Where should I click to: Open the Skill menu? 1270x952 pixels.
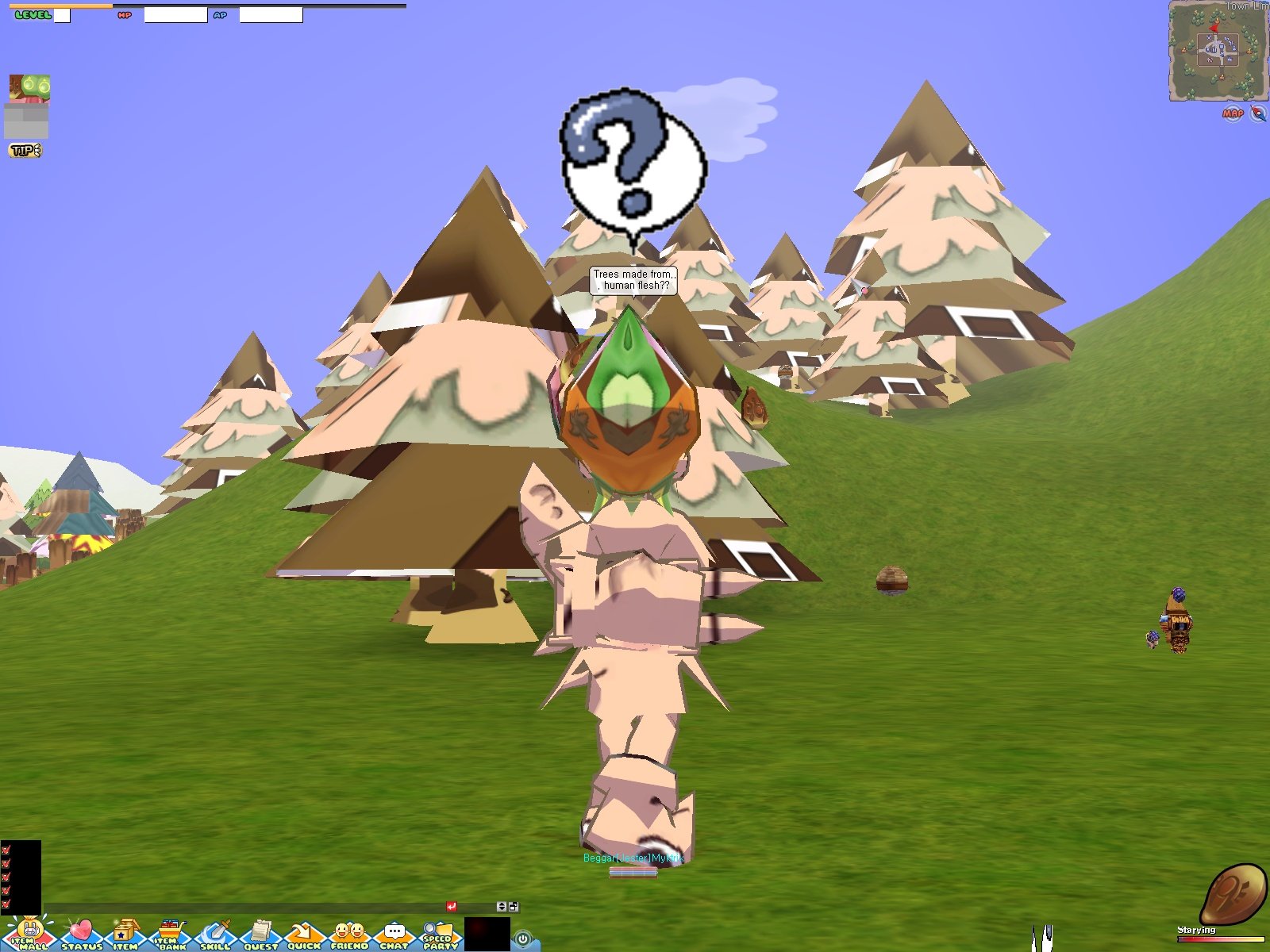coord(215,935)
